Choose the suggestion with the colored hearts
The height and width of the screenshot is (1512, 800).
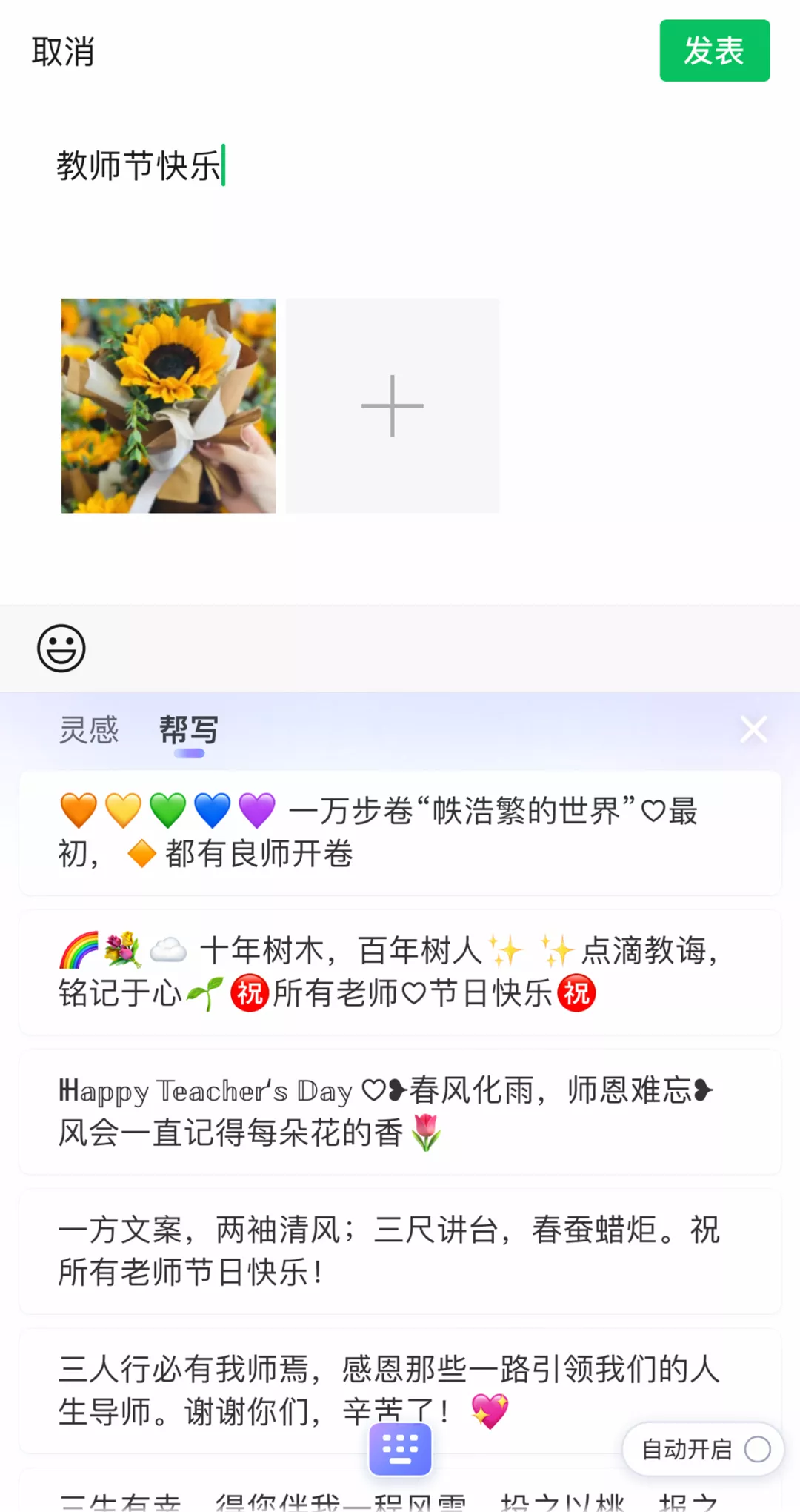point(400,832)
